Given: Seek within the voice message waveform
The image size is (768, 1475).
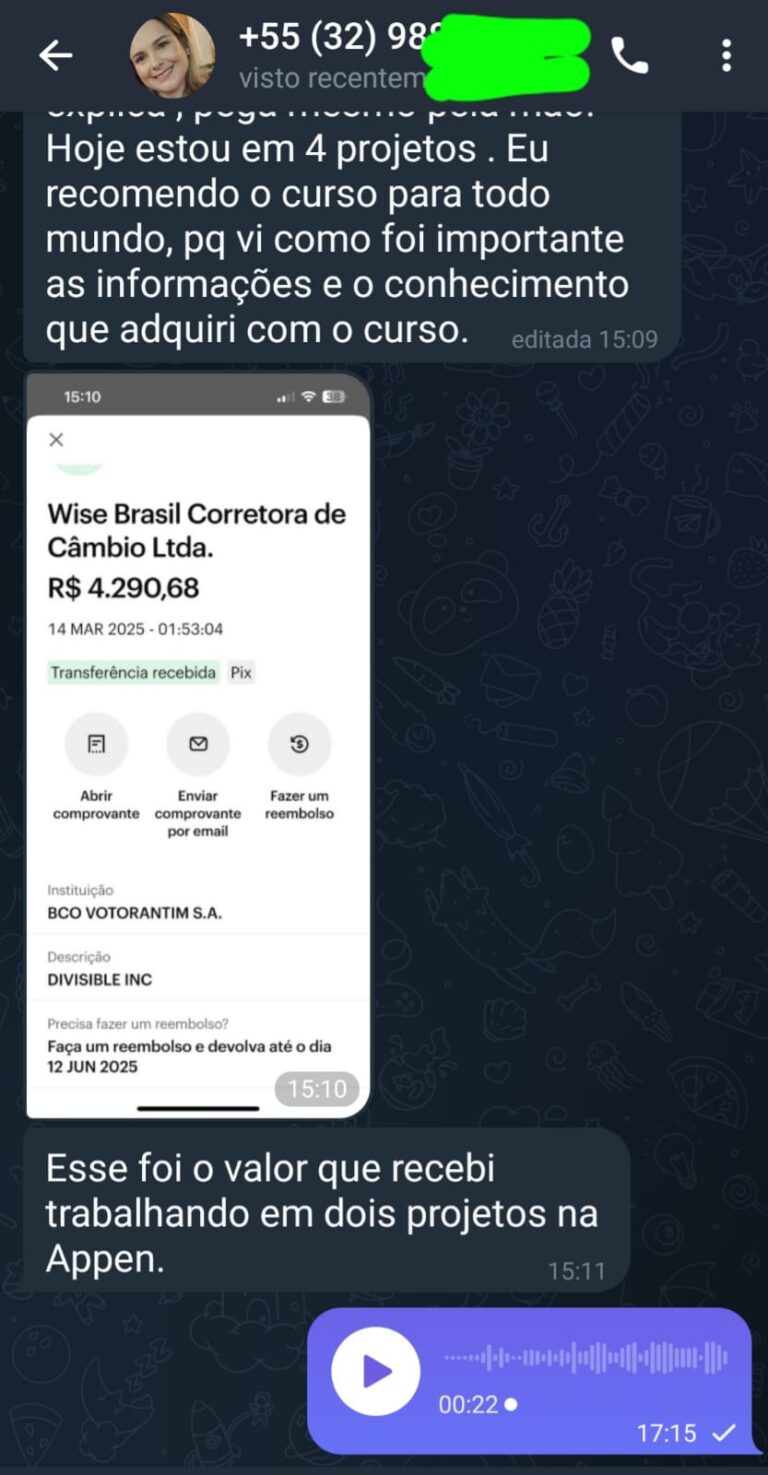Looking at the screenshot, I should (x=586, y=1358).
